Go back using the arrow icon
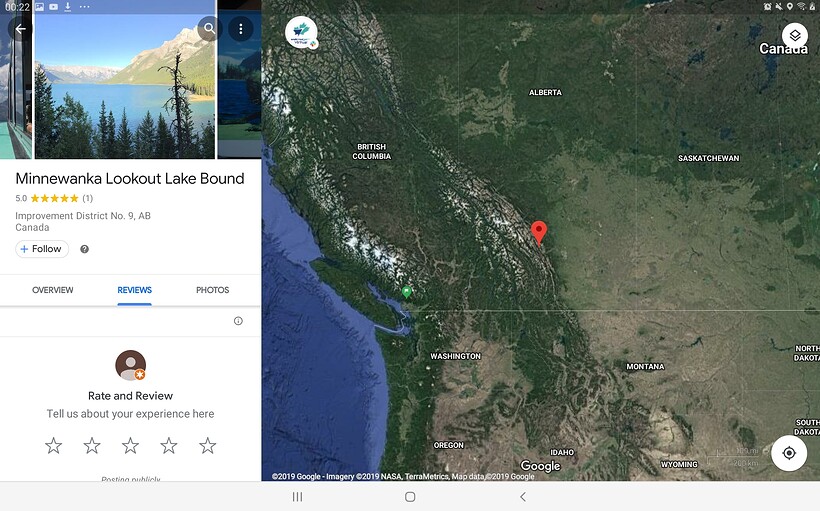This screenshot has width=820, height=511. 21,29
